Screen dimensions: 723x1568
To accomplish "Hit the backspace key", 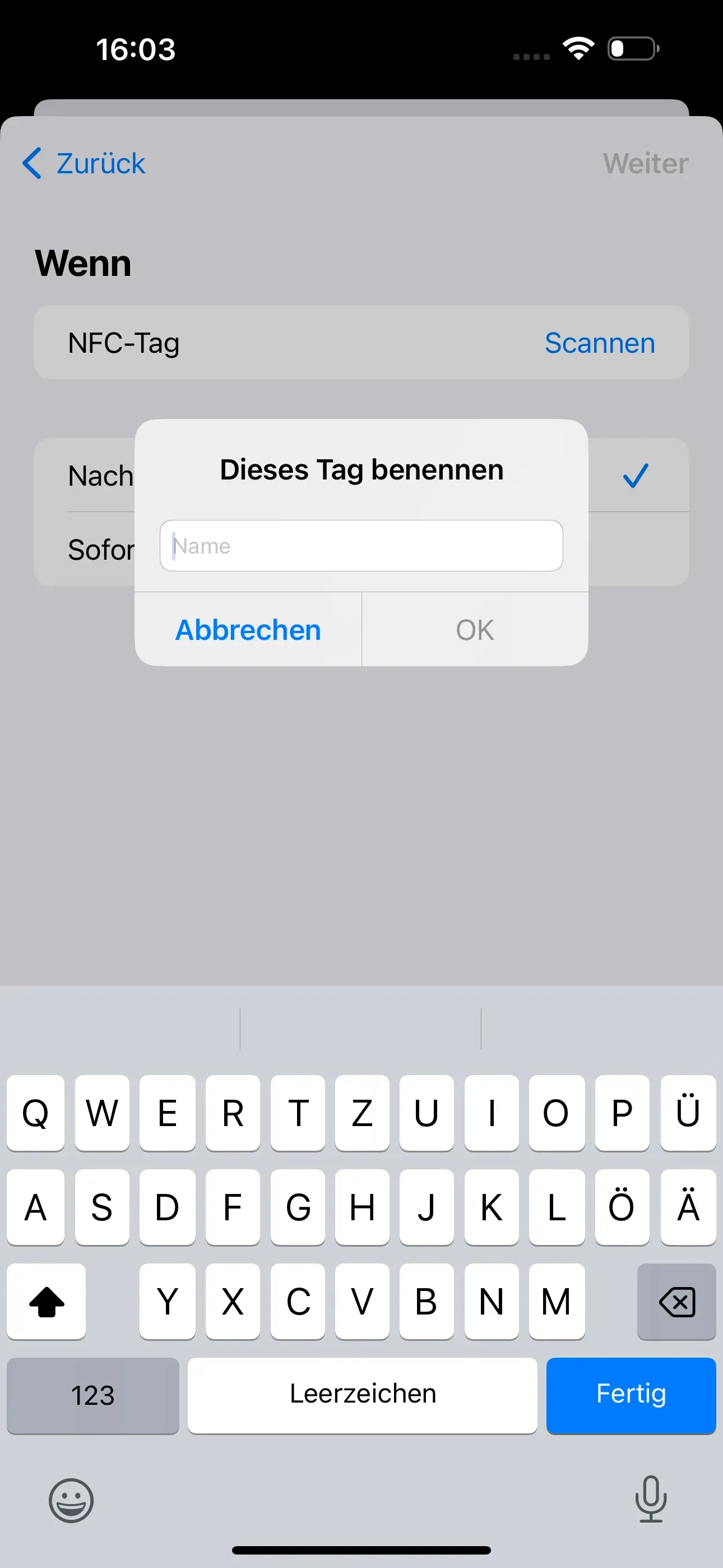I will (x=676, y=1302).
